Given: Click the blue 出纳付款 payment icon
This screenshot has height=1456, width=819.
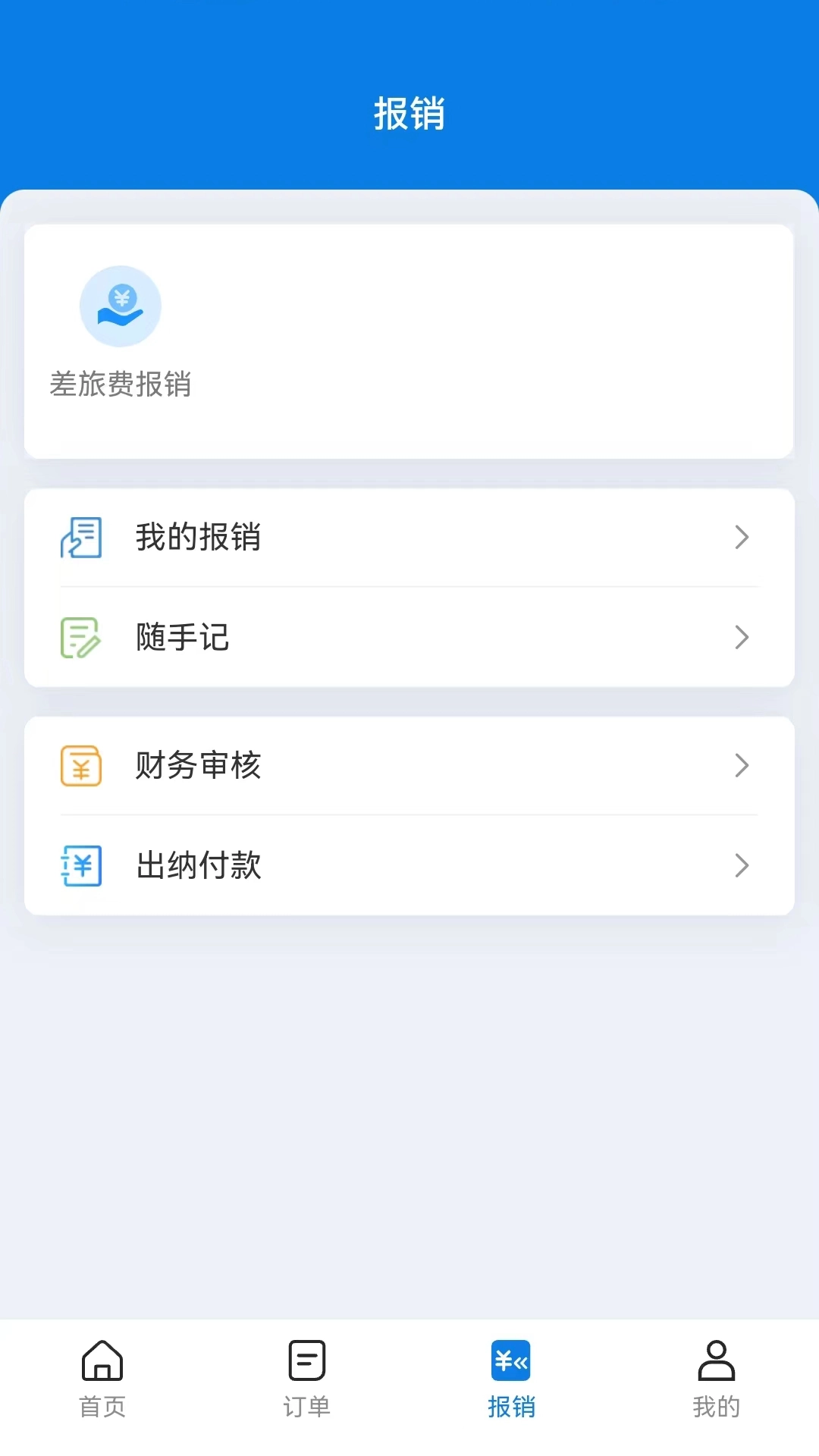Looking at the screenshot, I should [81, 866].
